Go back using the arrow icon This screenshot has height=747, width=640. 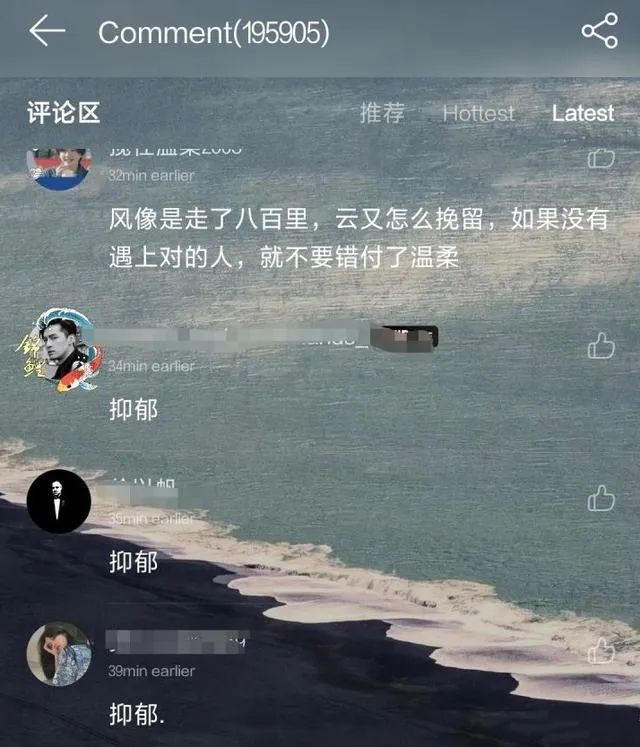[46, 32]
